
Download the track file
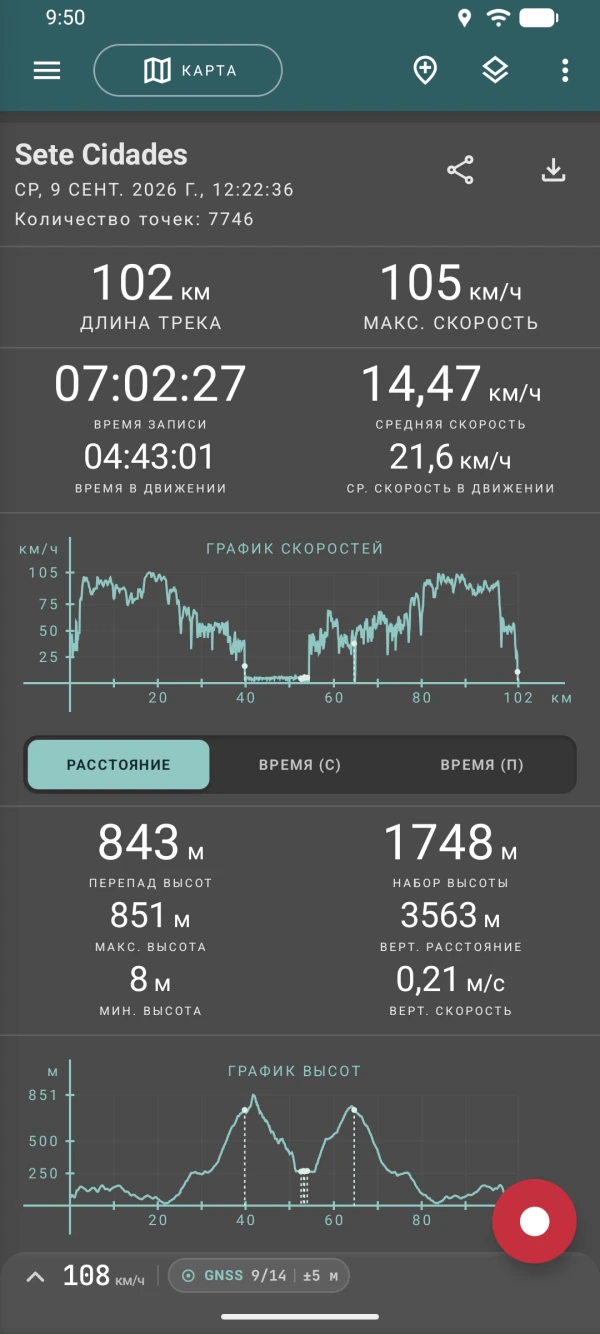click(553, 170)
